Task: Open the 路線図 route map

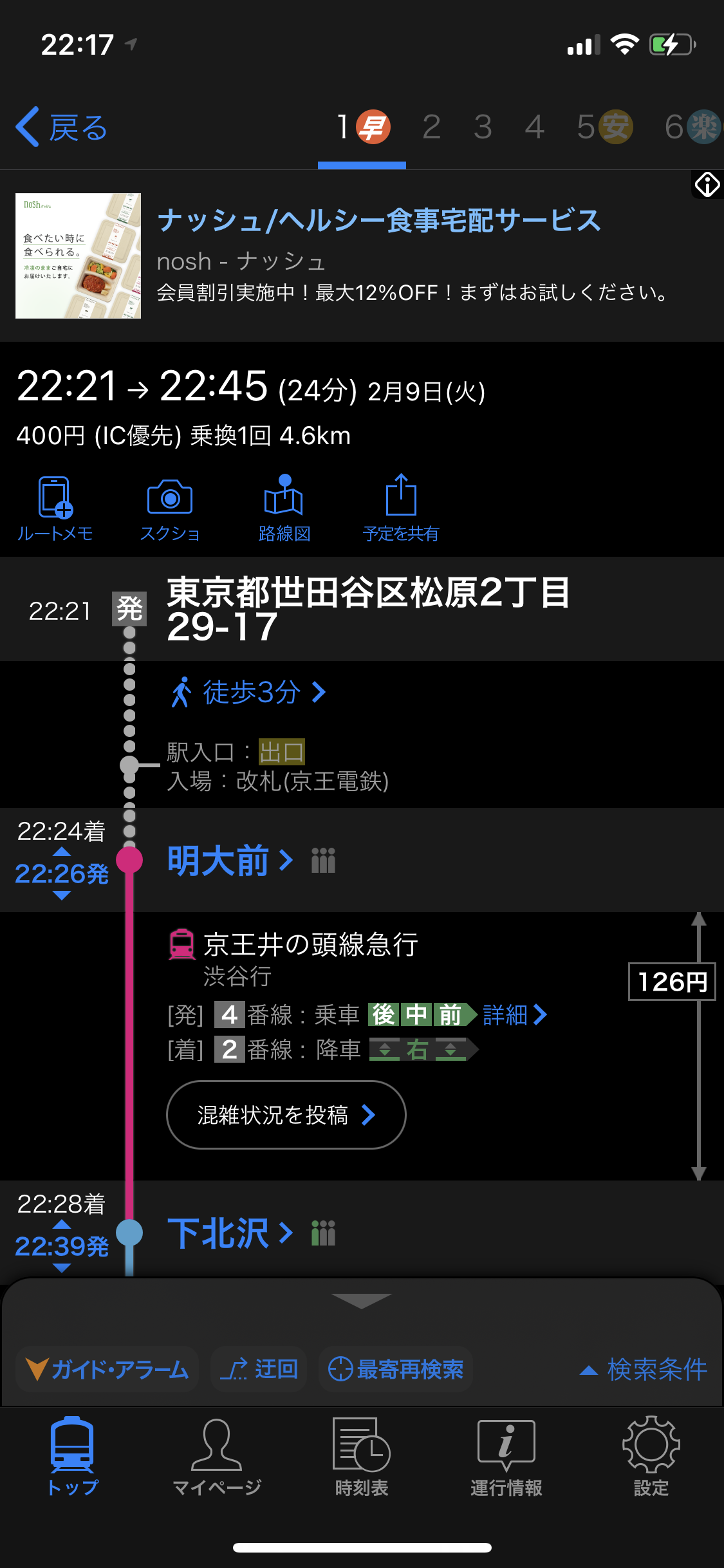Action: [x=284, y=509]
